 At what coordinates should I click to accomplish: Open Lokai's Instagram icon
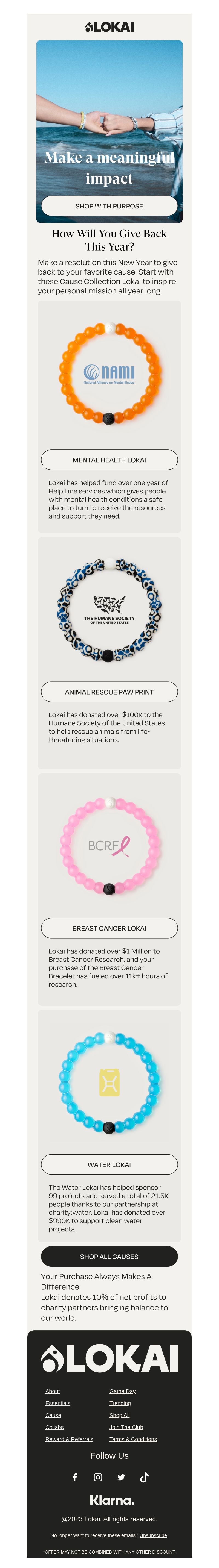(98, 1477)
